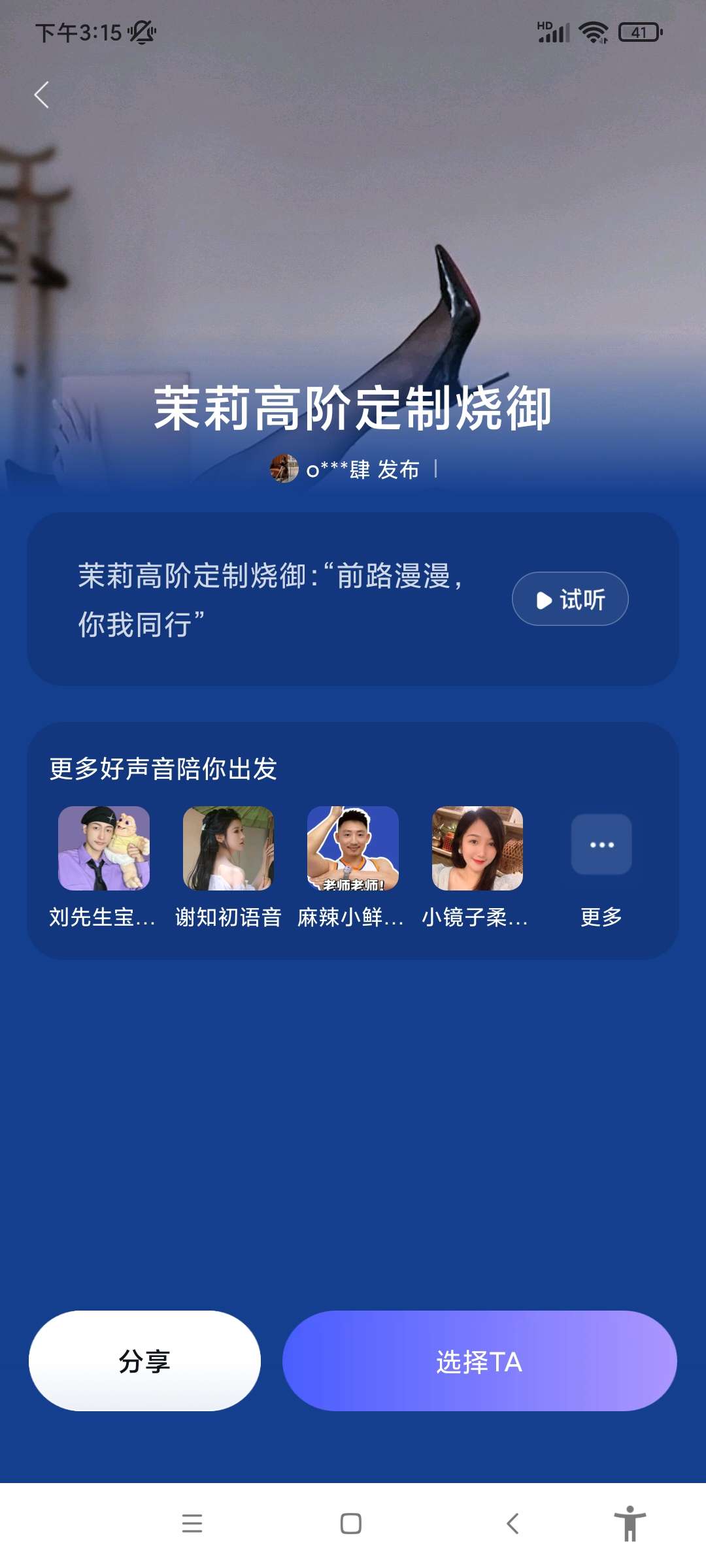Tap the system home button
Screen dimensions: 706x1568
click(351, 1524)
